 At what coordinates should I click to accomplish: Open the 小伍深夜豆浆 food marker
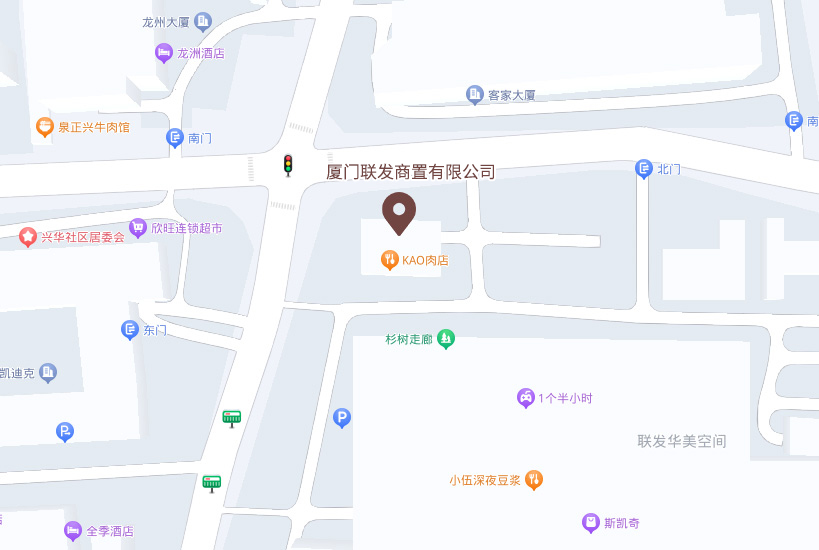535,480
